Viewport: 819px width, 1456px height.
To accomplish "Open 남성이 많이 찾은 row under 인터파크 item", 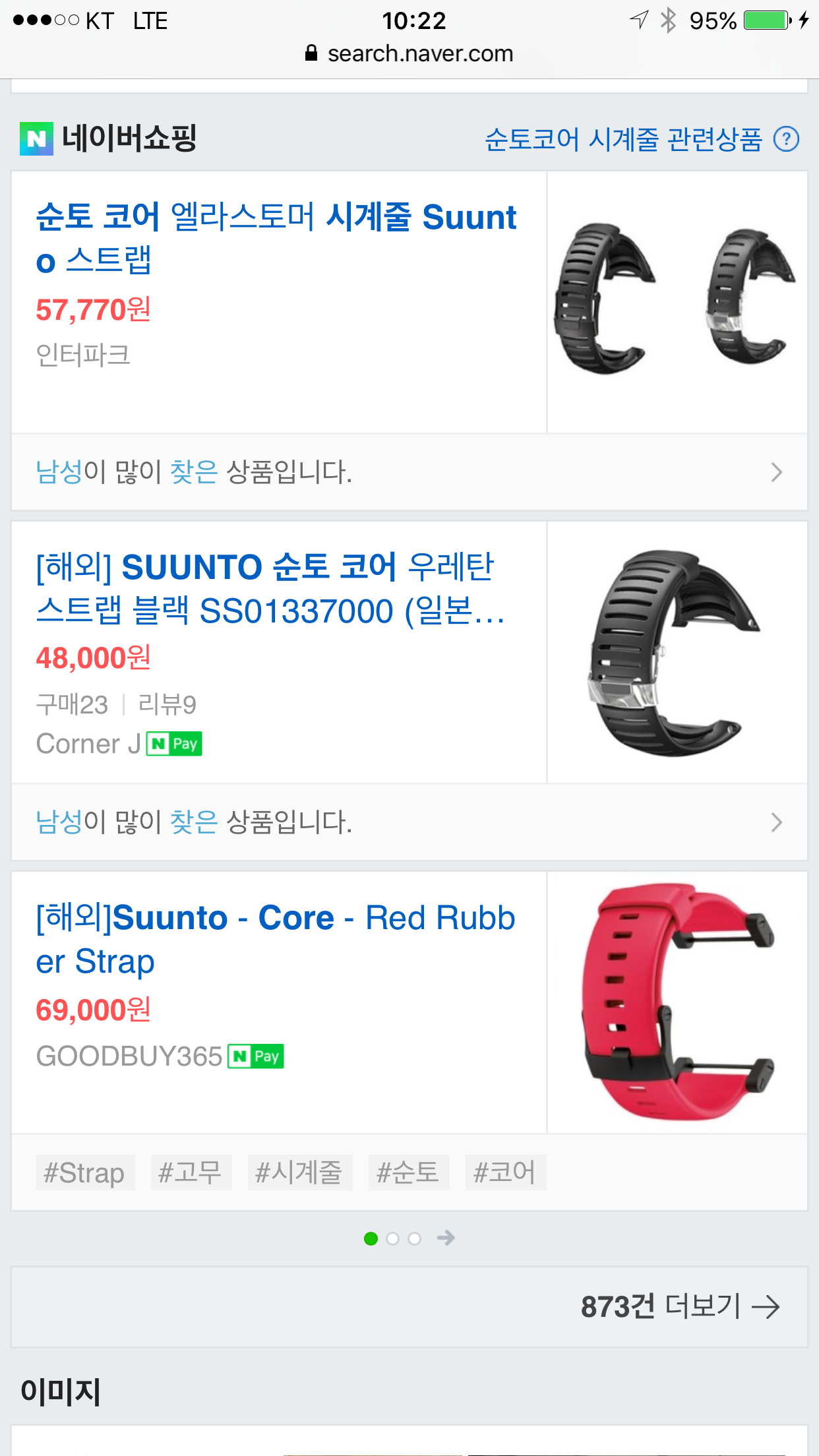I will pyautogui.click(x=409, y=472).
